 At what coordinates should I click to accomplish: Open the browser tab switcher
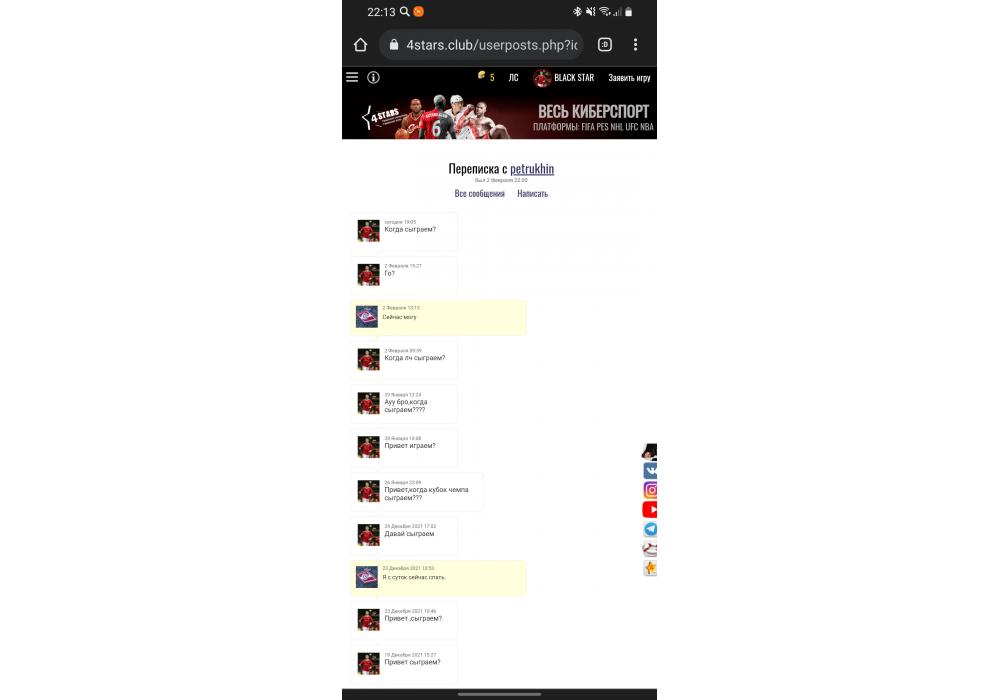point(605,45)
